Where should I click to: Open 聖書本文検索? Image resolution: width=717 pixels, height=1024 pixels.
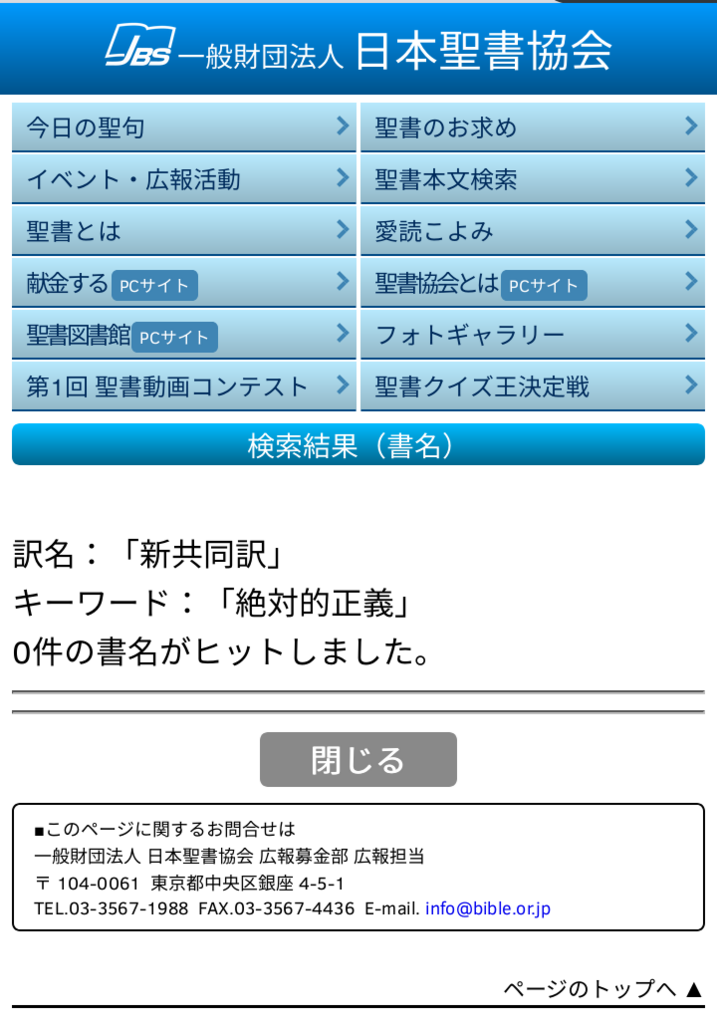532,180
